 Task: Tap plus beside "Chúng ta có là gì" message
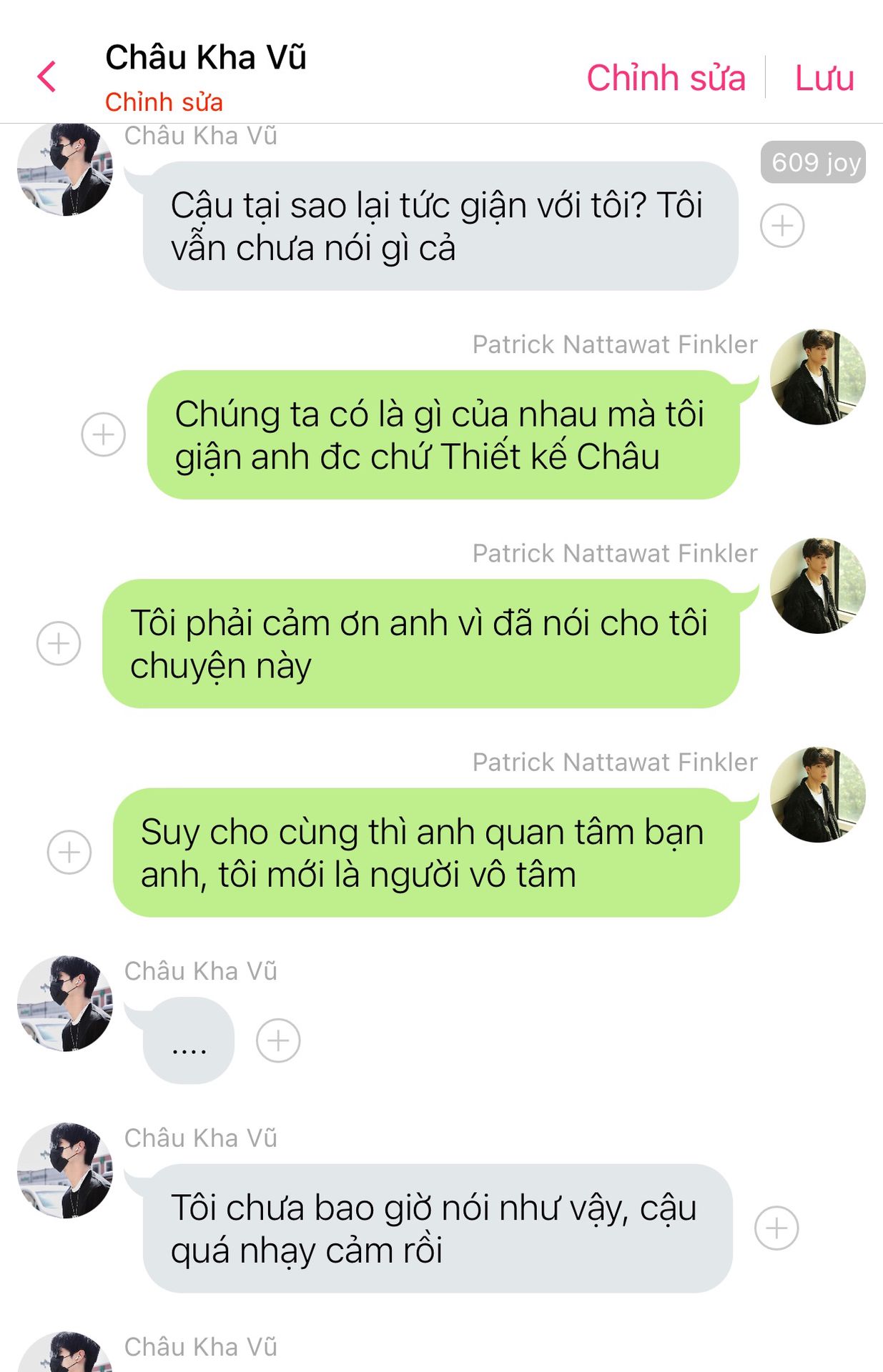click(x=103, y=434)
